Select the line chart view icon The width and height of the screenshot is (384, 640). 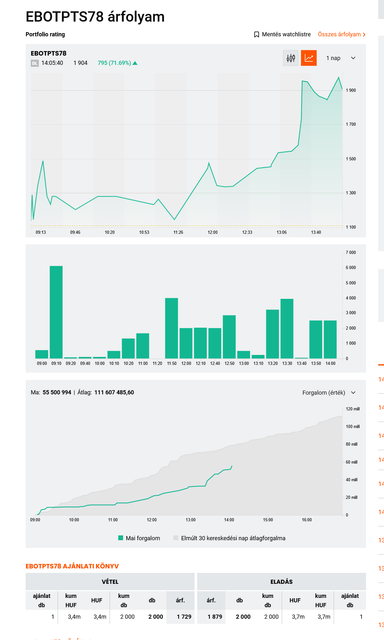click(309, 58)
